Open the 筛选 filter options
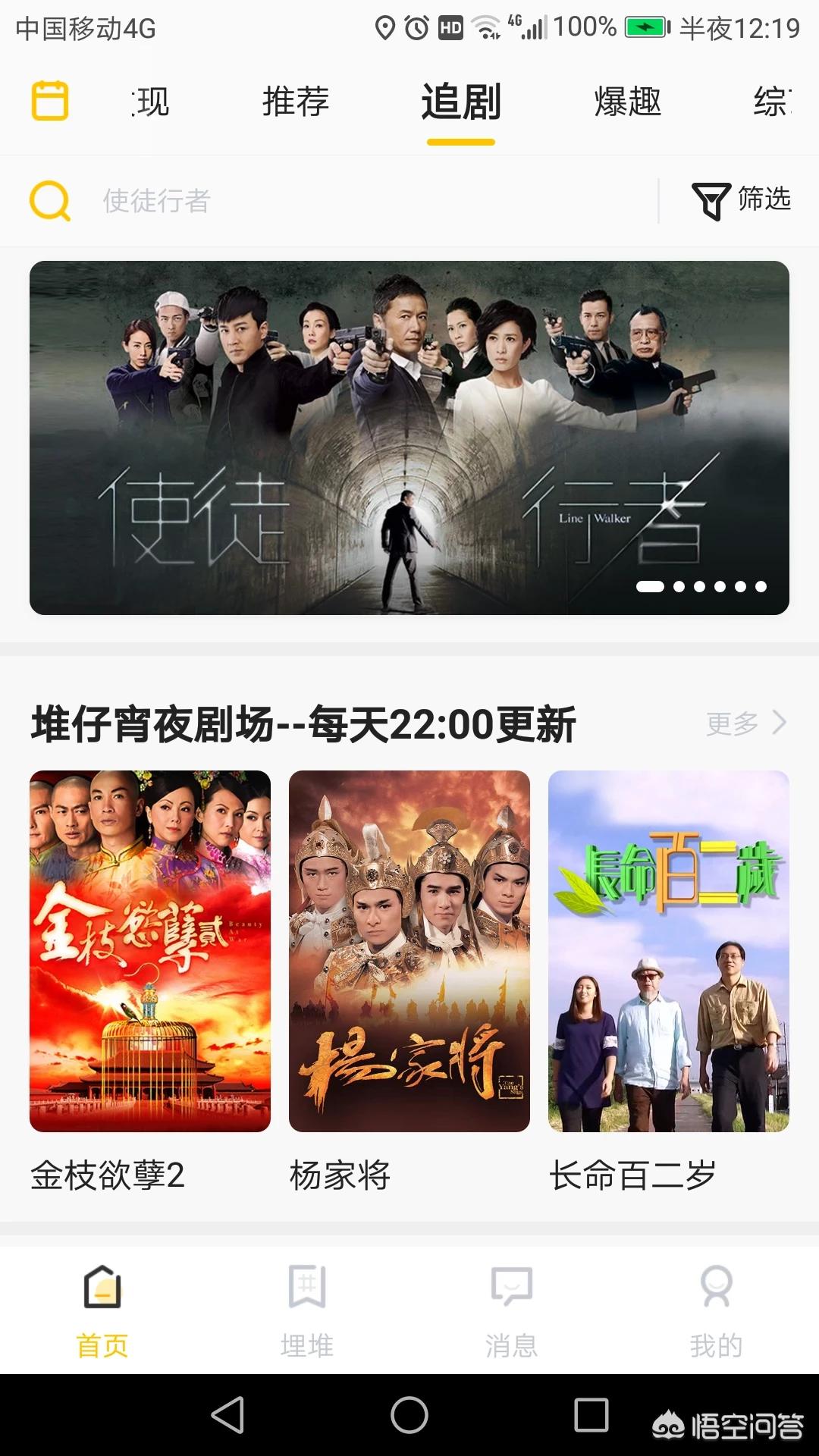 (741, 201)
